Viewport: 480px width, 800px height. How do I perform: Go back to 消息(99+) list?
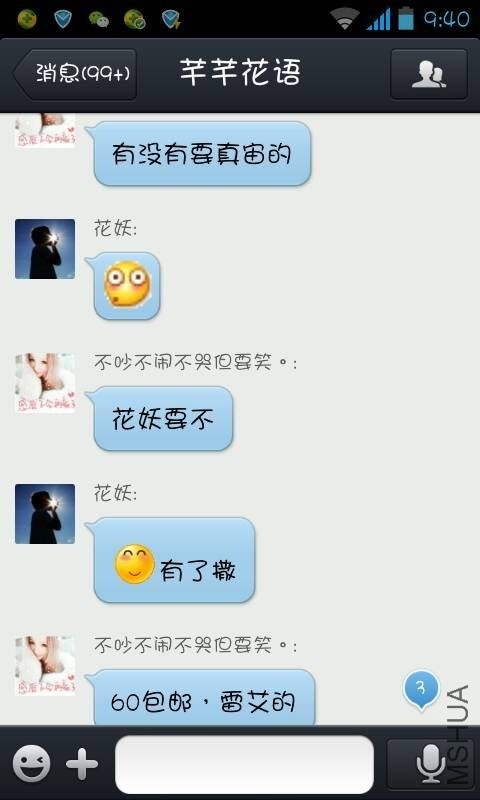75,74
